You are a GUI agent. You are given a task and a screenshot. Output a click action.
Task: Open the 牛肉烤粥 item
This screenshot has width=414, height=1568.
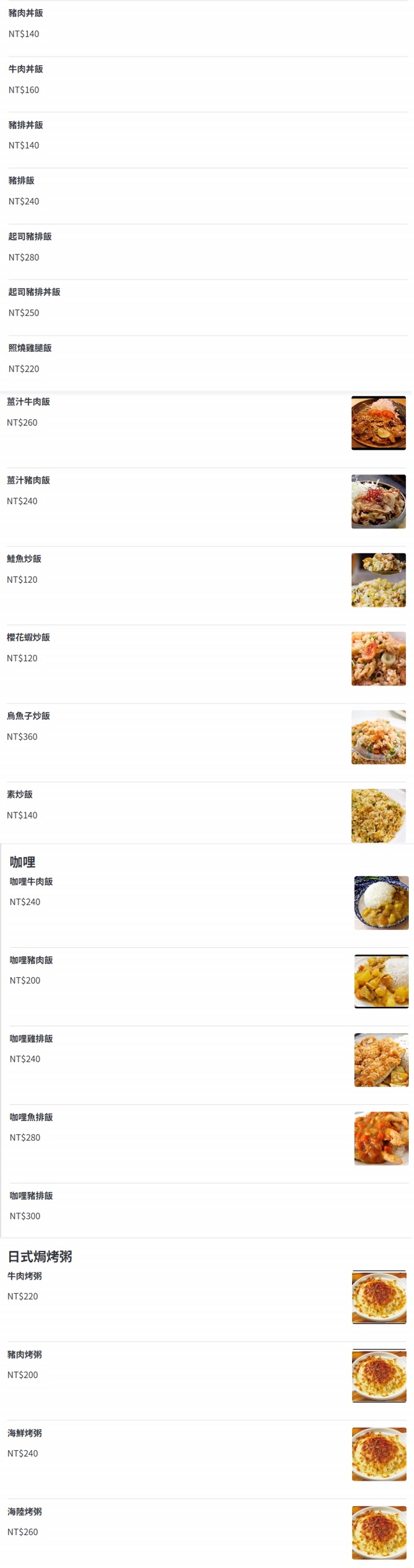(x=24, y=1276)
